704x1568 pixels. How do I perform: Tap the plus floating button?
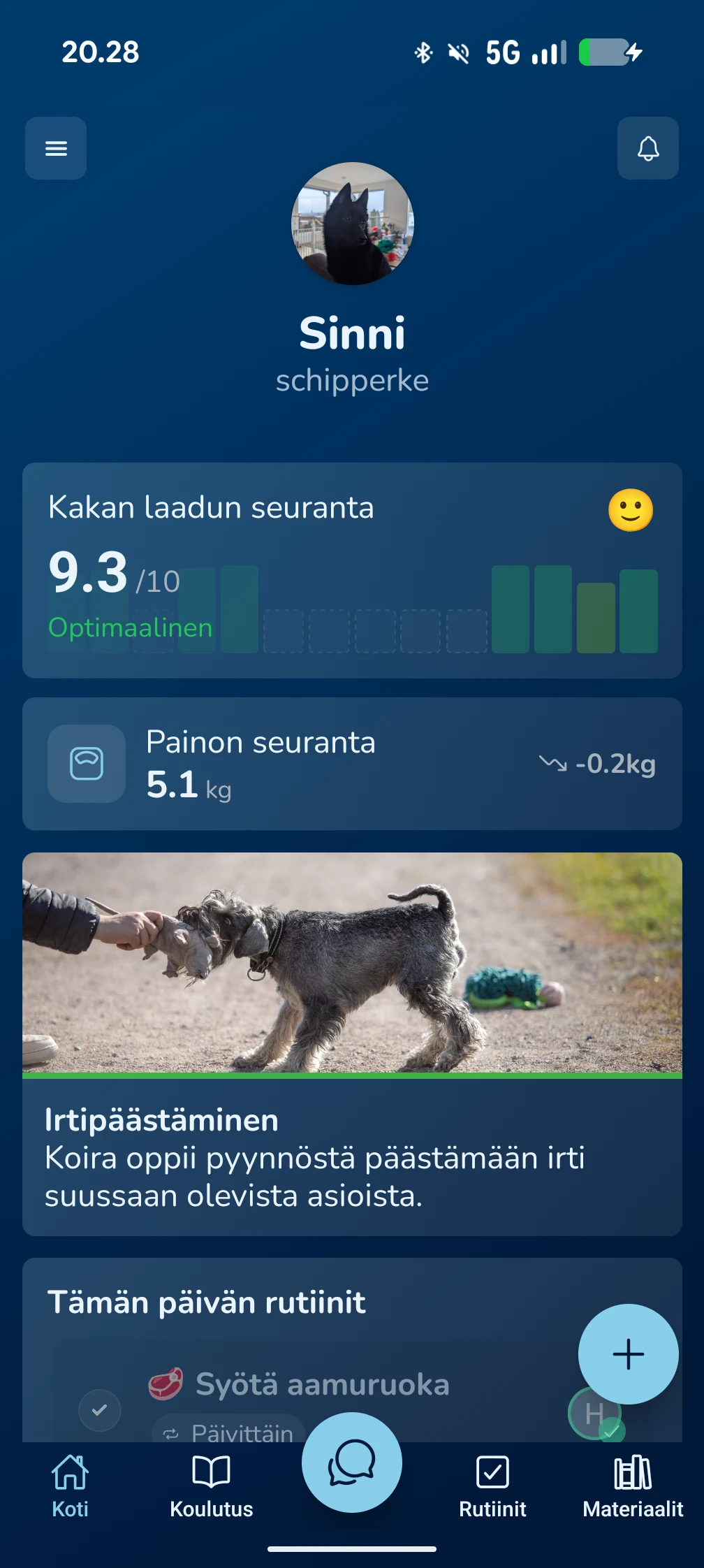point(628,1353)
